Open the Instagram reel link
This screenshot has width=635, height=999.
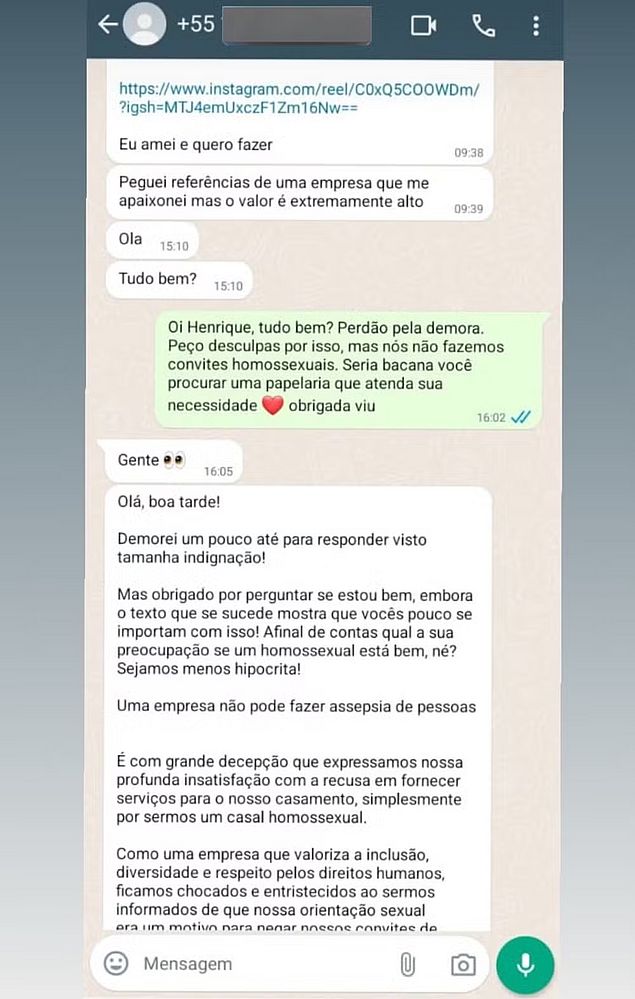pyautogui.click(x=298, y=97)
